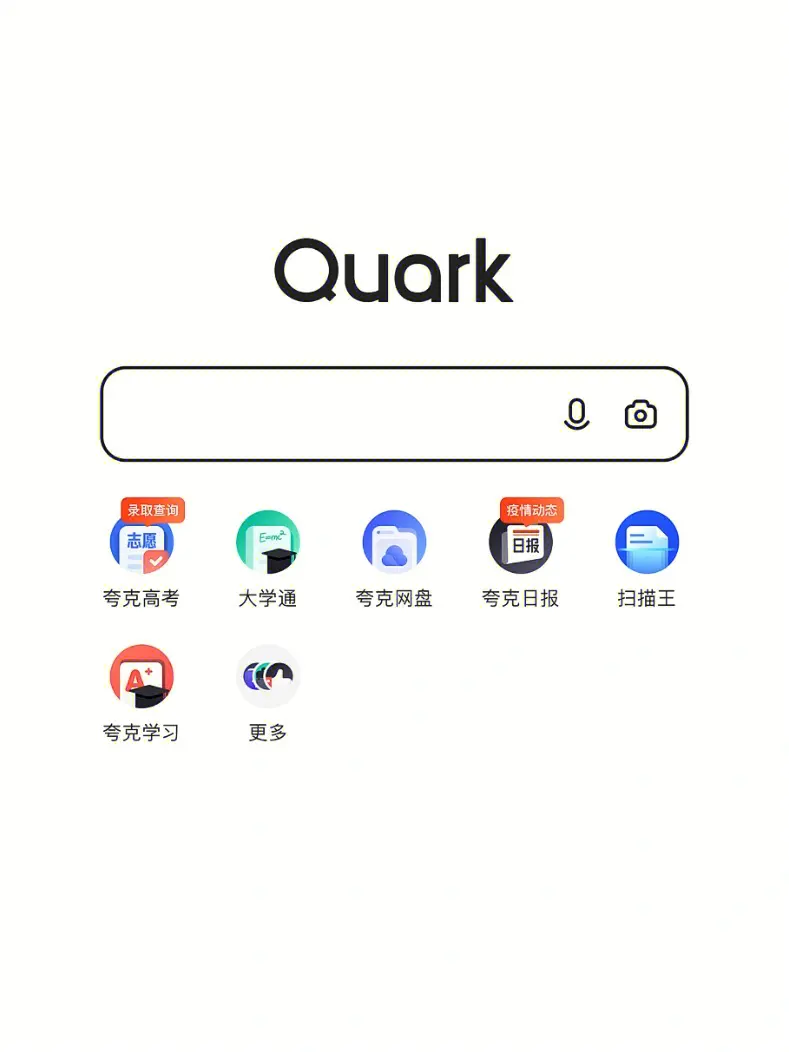The image size is (789, 1052).
Task: Select the blue folder drive icon
Action: [394, 543]
